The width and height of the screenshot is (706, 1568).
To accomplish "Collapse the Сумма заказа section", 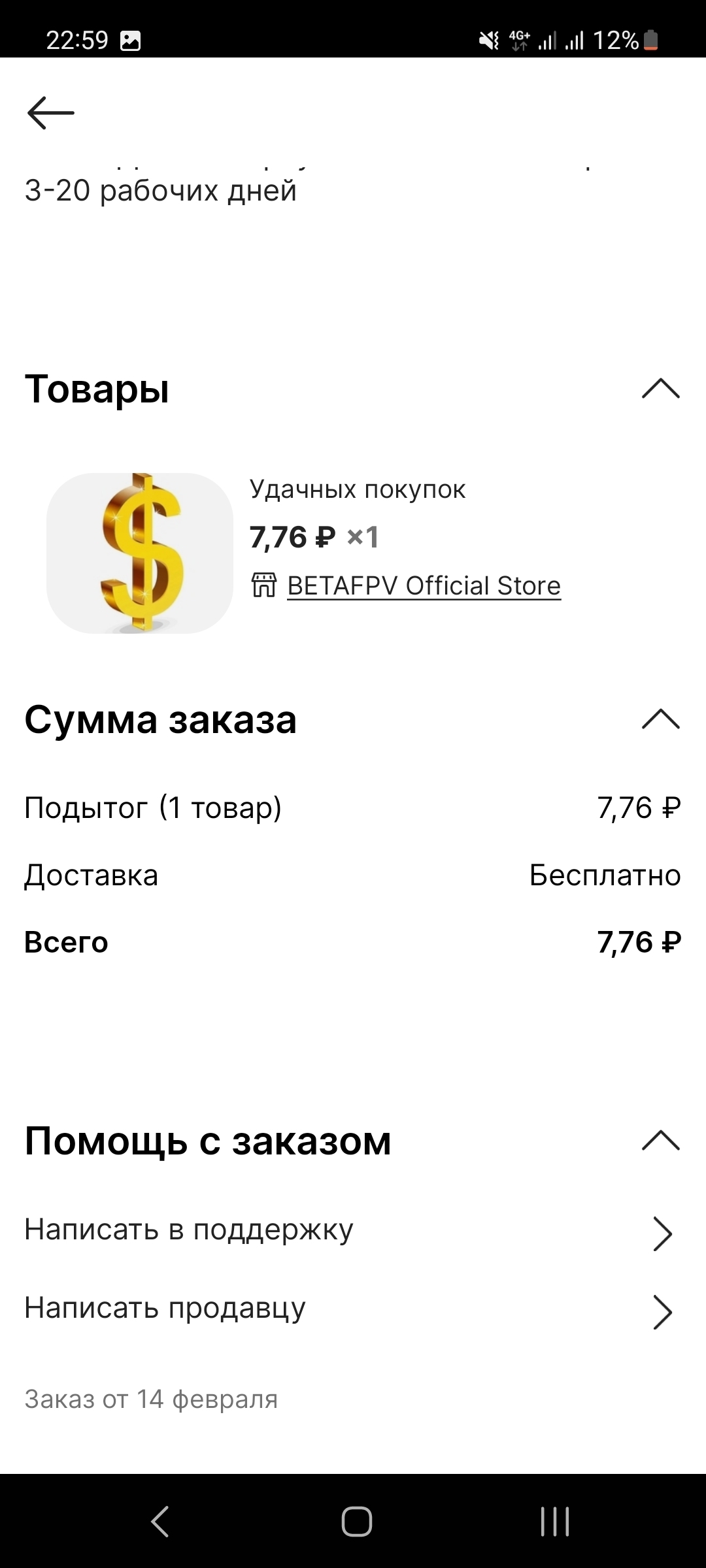I will (660, 719).
